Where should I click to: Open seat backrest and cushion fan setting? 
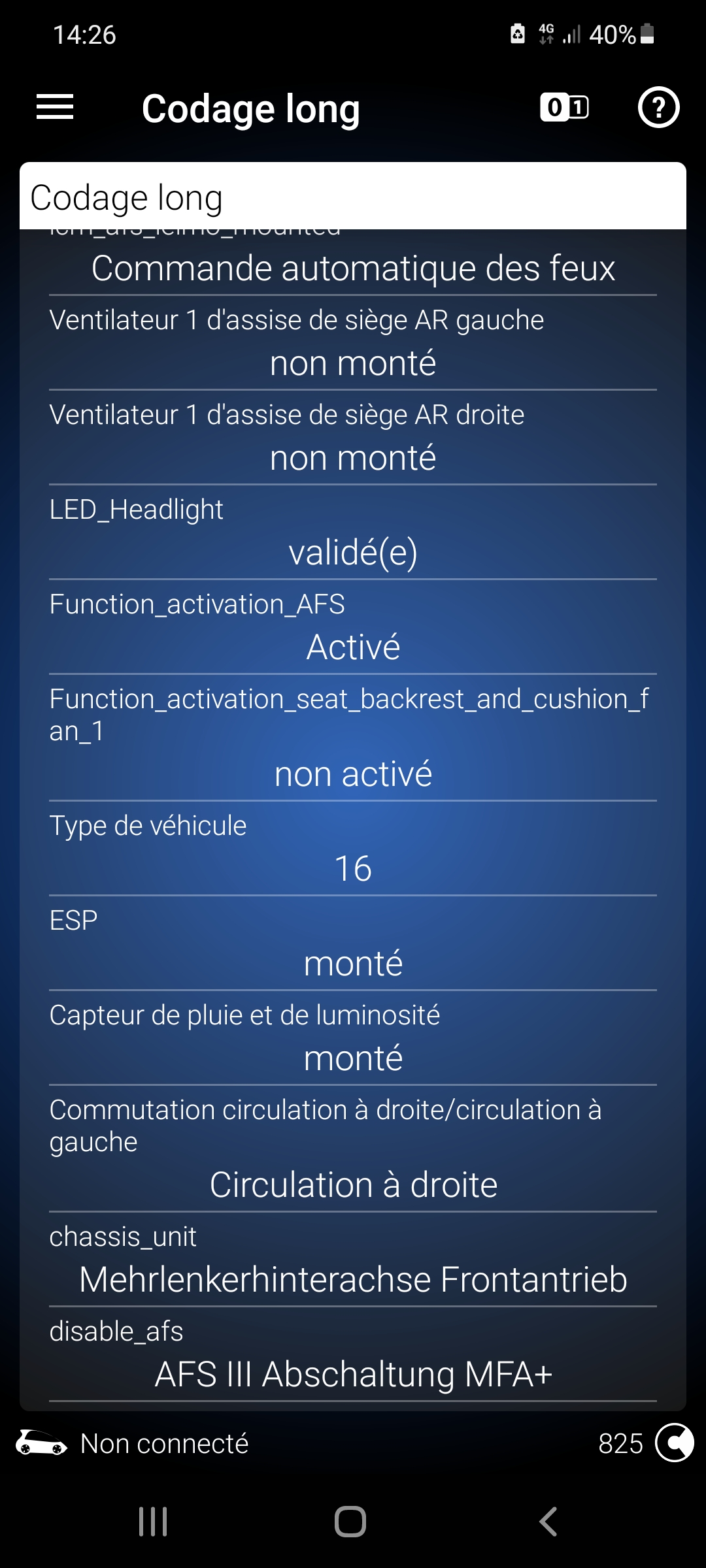(x=353, y=738)
